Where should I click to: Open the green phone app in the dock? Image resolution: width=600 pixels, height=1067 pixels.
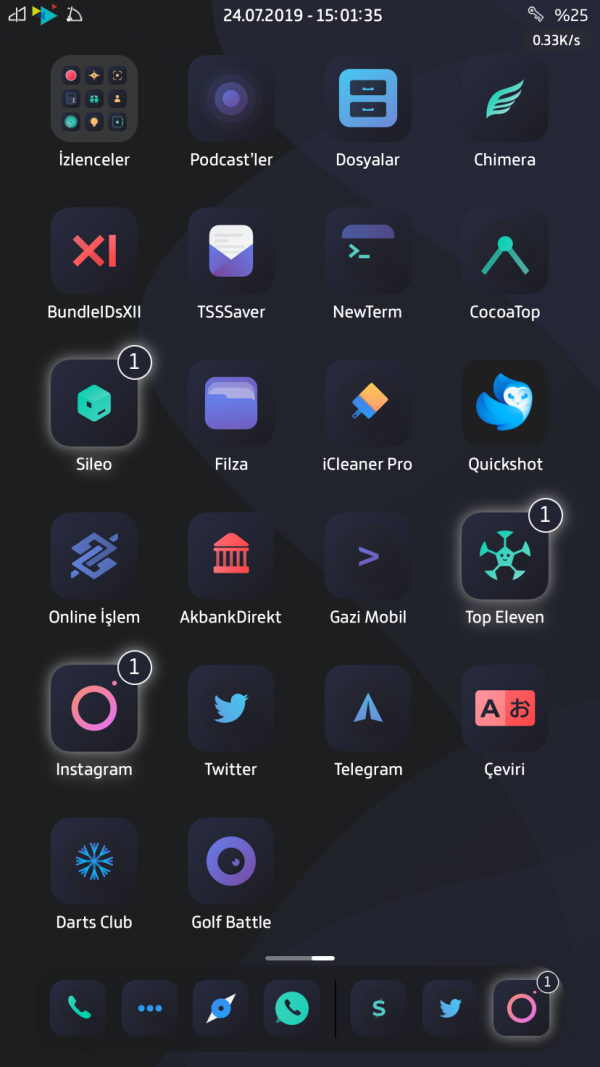[x=78, y=1008]
